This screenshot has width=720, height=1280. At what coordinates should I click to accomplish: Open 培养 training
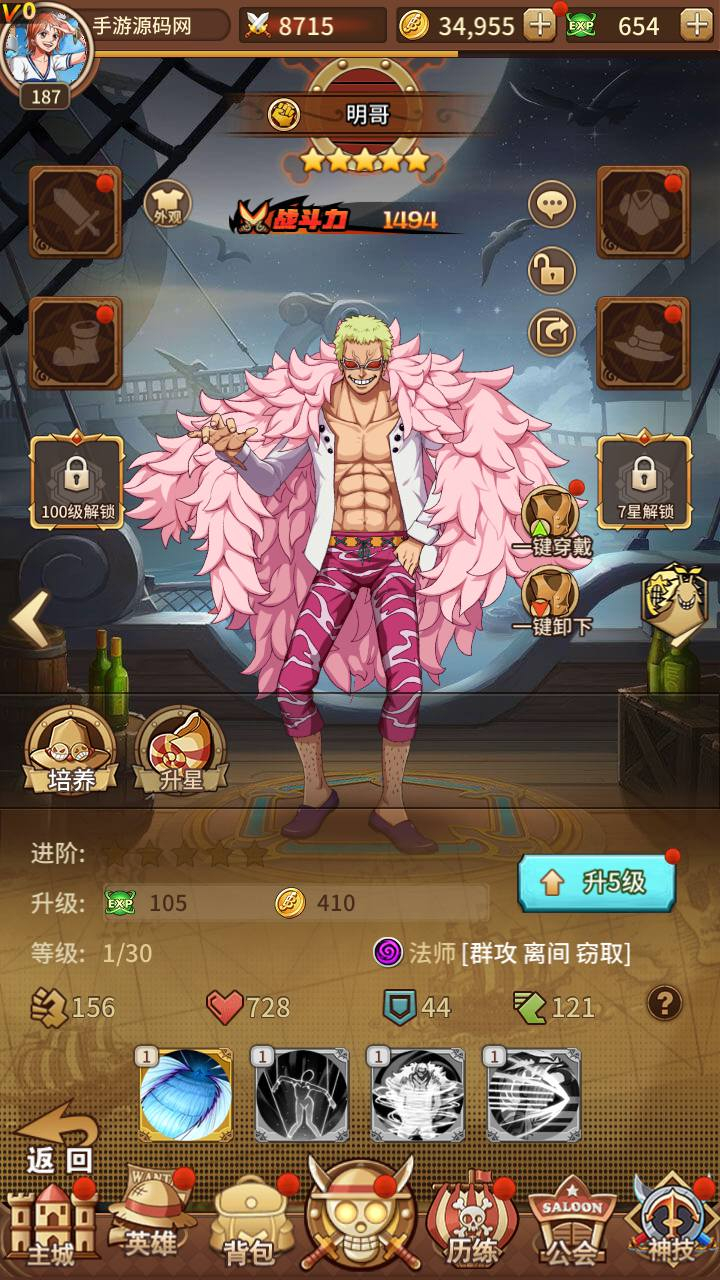(72, 750)
